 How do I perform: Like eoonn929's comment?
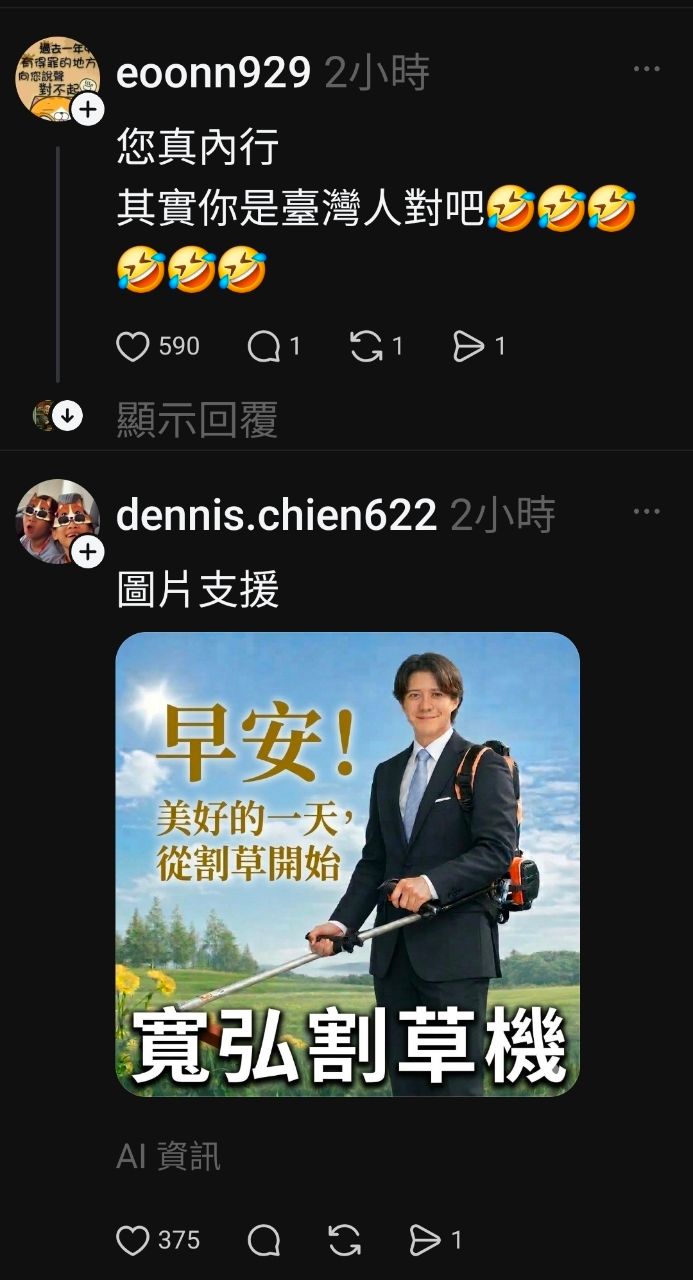(133, 346)
